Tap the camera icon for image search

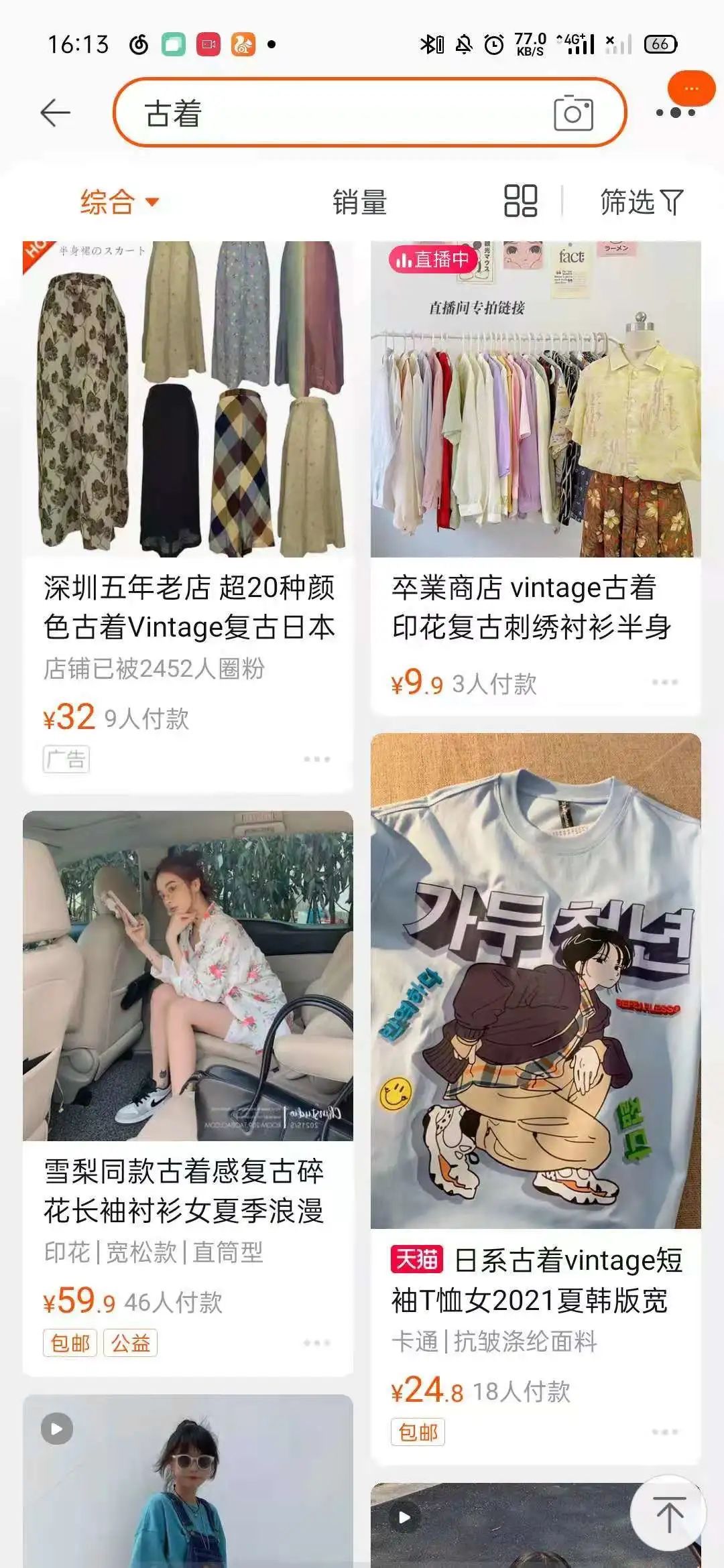tap(573, 113)
